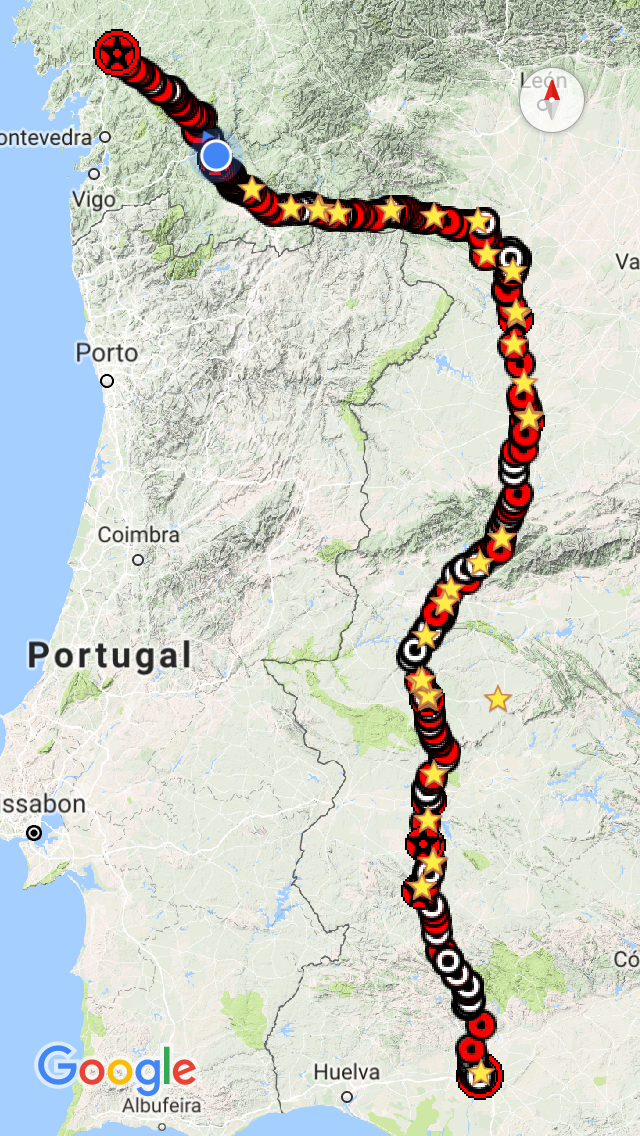Select the star marker at the route's southern end

[x=482, y=1074]
